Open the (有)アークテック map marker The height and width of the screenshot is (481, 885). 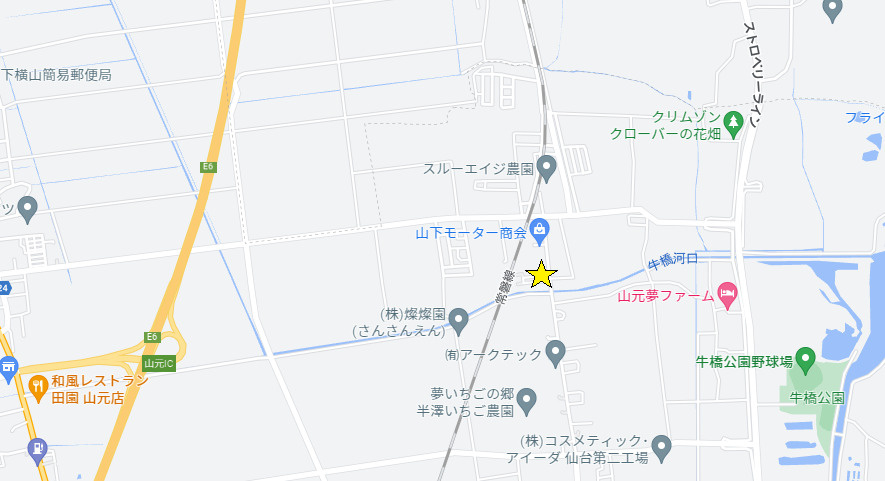[x=557, y=352]
